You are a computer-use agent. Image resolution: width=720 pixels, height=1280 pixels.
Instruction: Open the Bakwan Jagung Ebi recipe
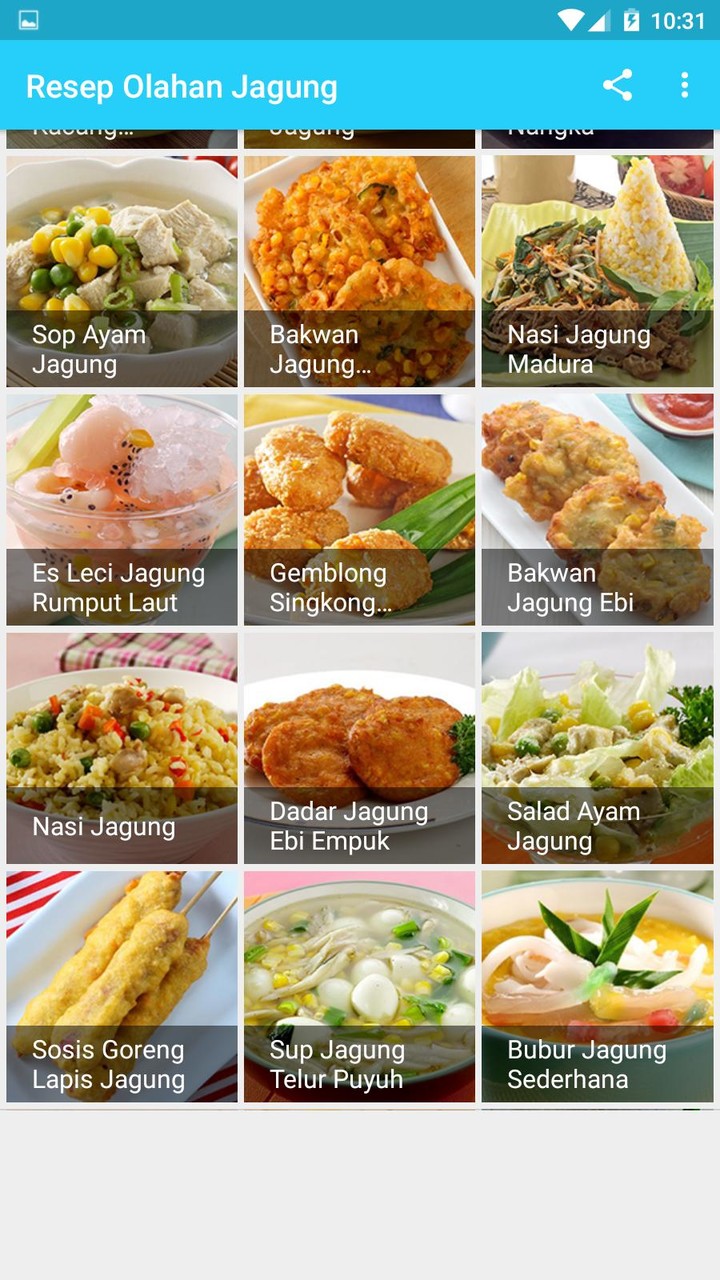[597, 508]
